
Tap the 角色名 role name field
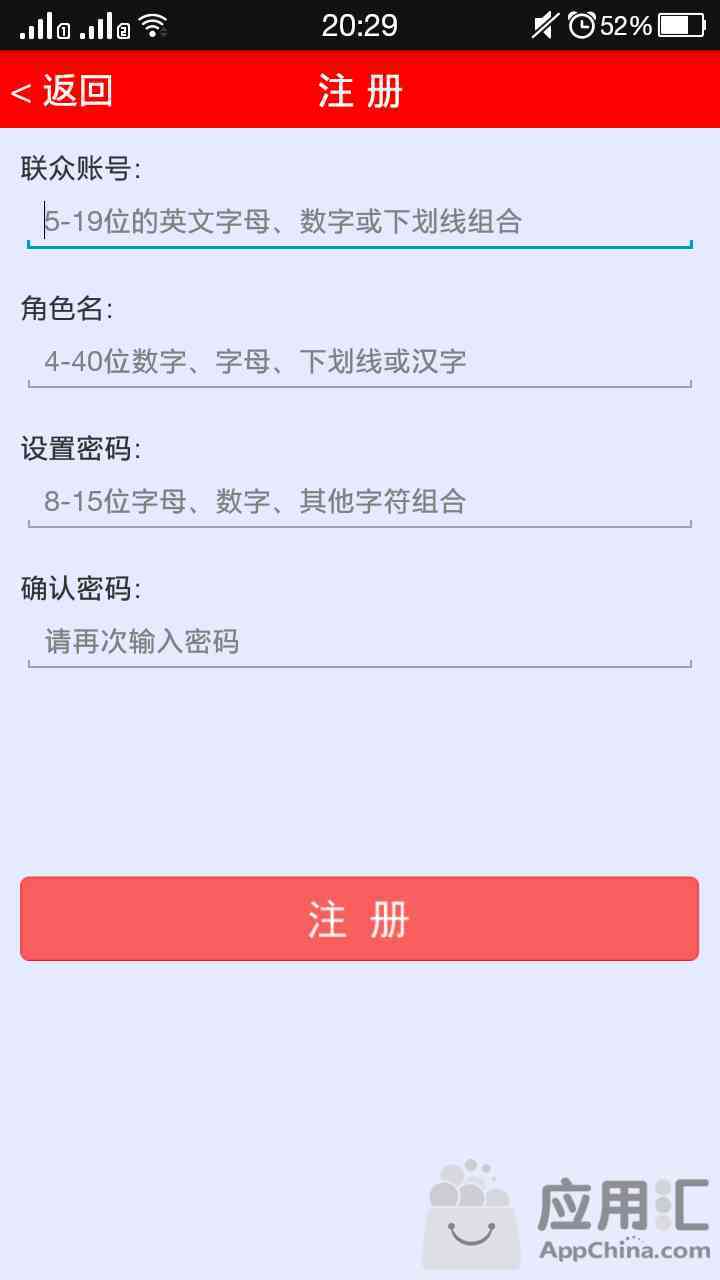(x=359, y=361)
